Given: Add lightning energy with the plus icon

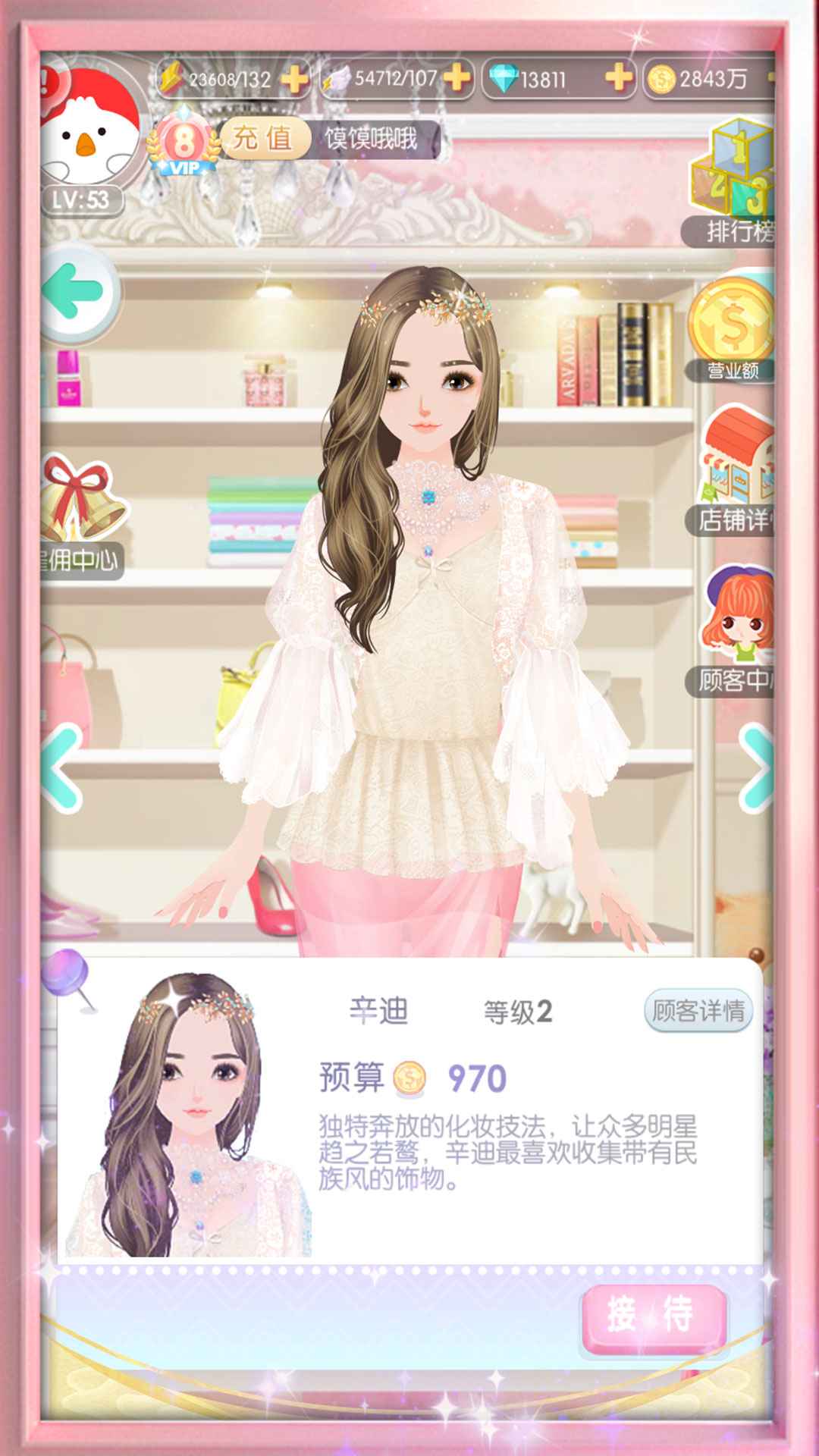Looking at the screenshot, I should click(294, 77).
